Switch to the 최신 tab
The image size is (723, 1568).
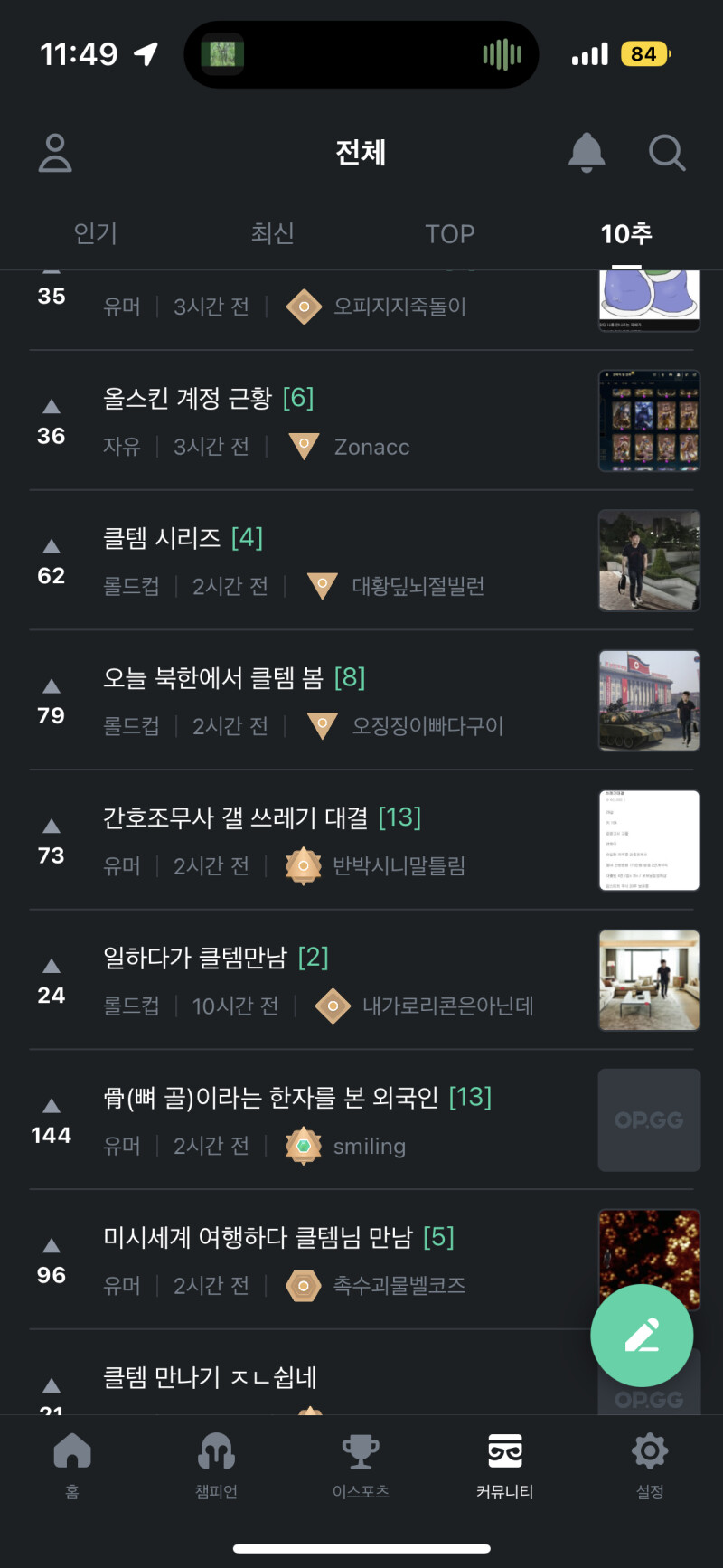click(272, 233)
